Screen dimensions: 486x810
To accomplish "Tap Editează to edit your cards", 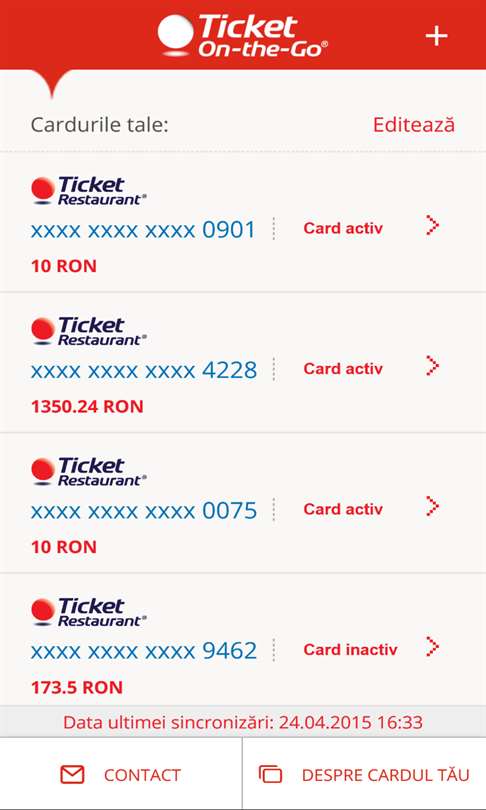I will click(414, 125).
